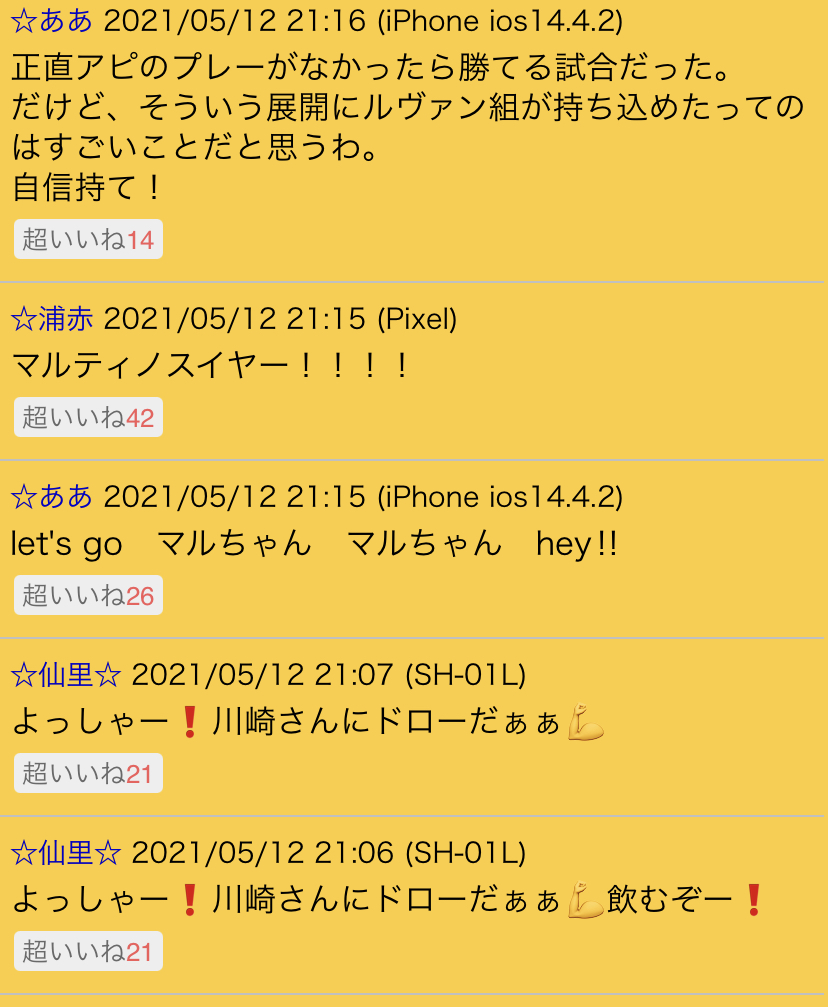Open username ☆ああ on the 21:16 comment
828x1007 pixels.
52,19
